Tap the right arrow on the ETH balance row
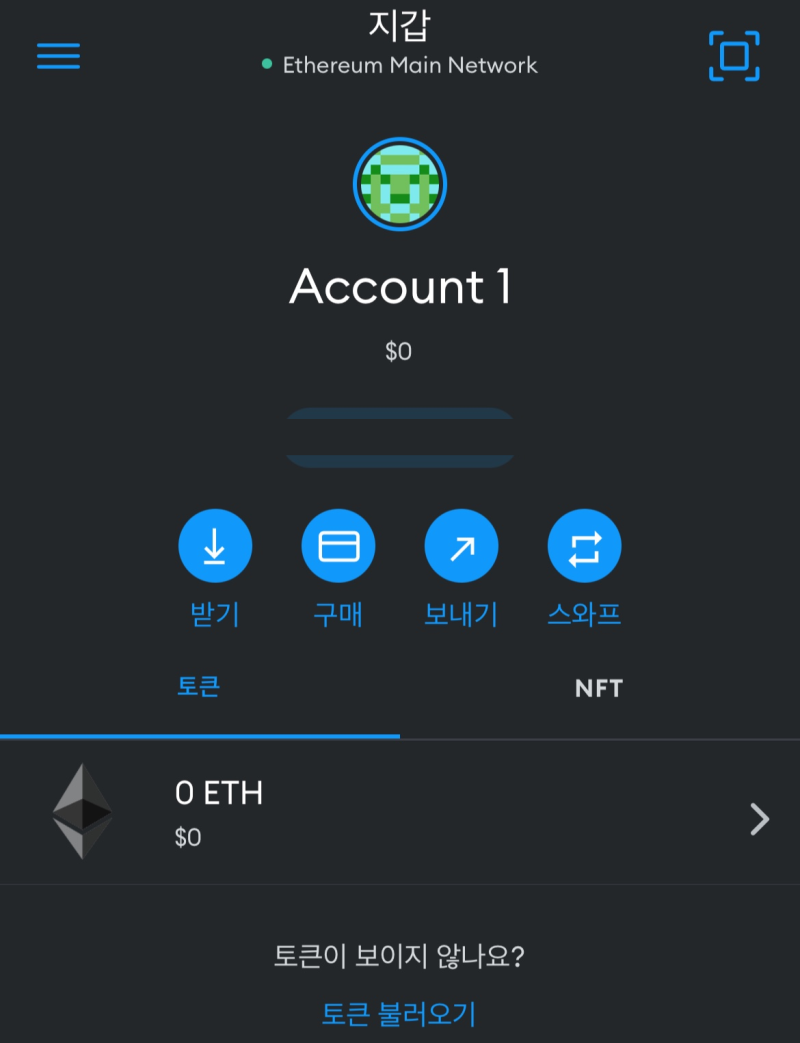Image resolution: width=800 pixels, height=1043 pixels. (758, 820)
